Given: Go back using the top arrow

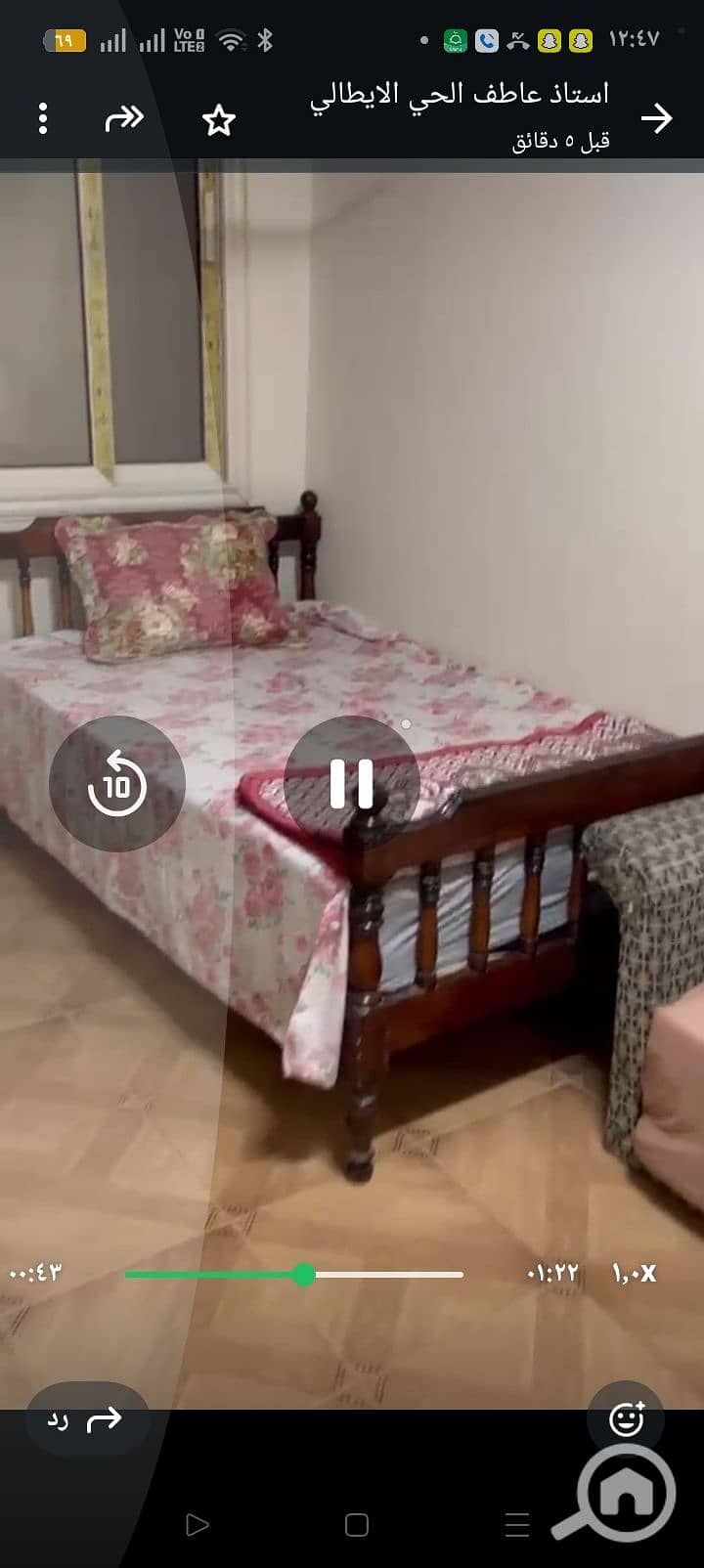Looking at the screenshot, I should 657,119.
